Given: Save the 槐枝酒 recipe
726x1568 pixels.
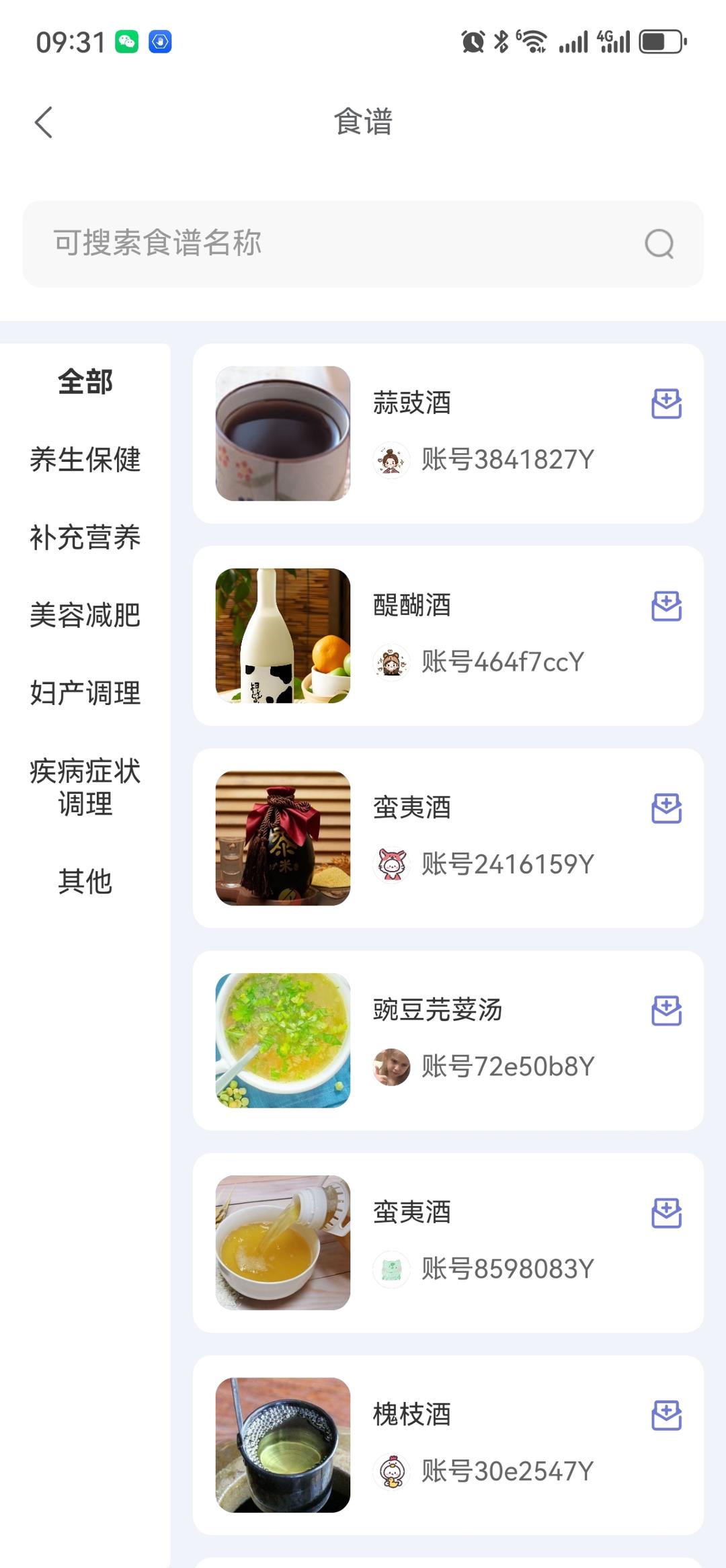Looking at the screenshot, I should pyautogui.click(x=666, y=1415).
